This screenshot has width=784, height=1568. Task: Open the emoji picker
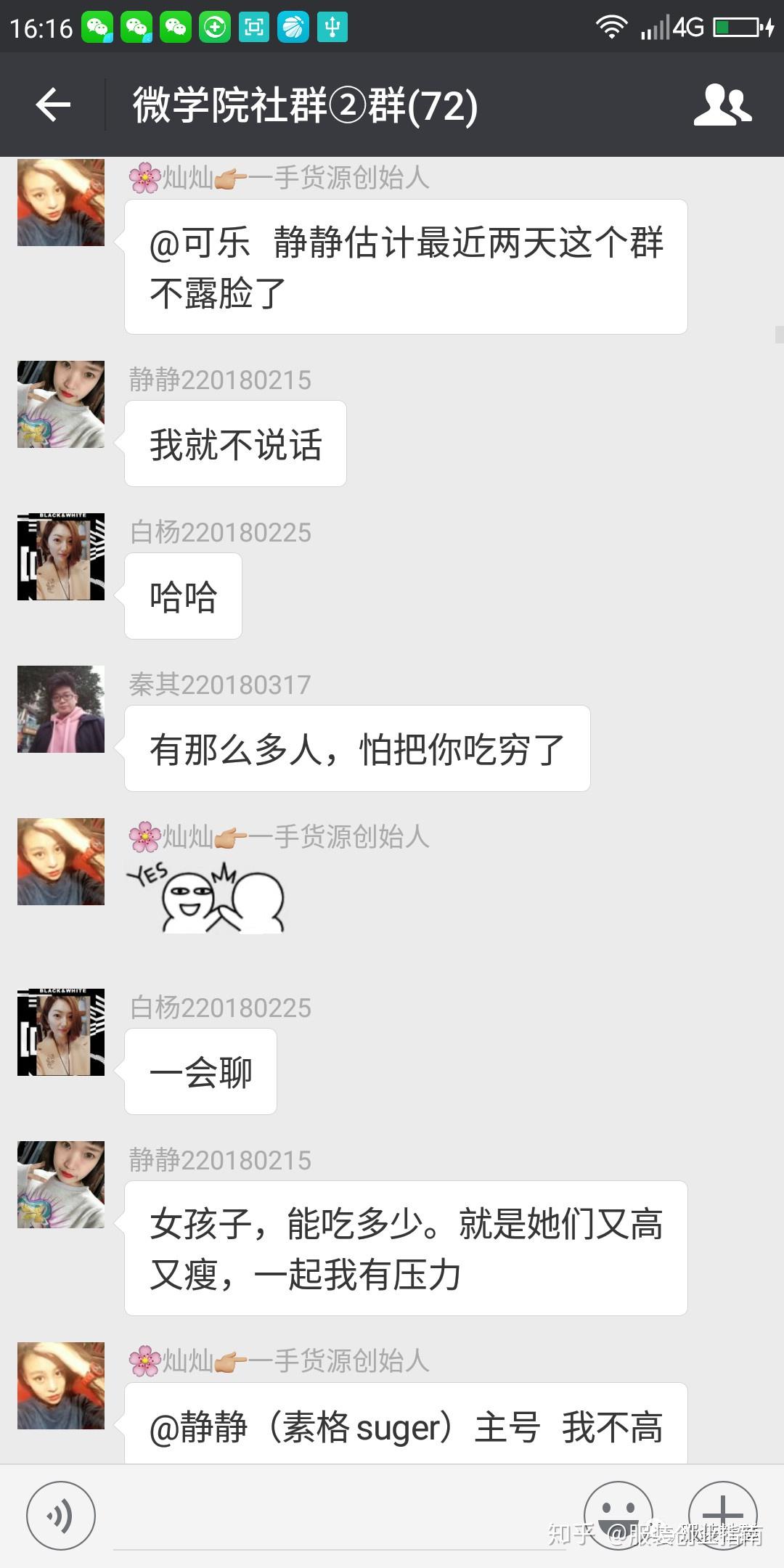618,1516
